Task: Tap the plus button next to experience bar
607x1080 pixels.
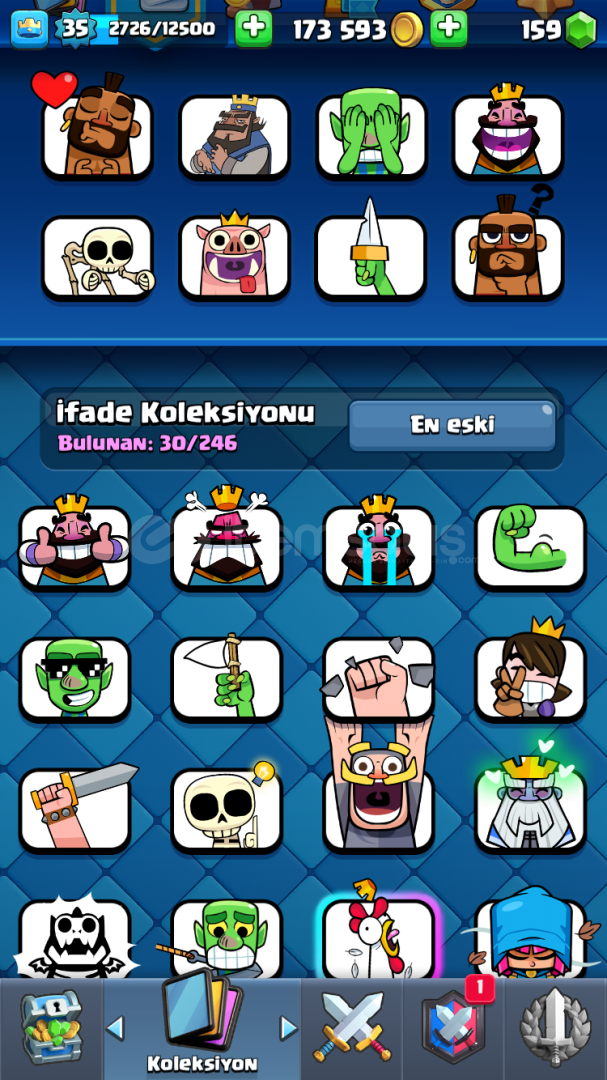Action: pos(253,29)
